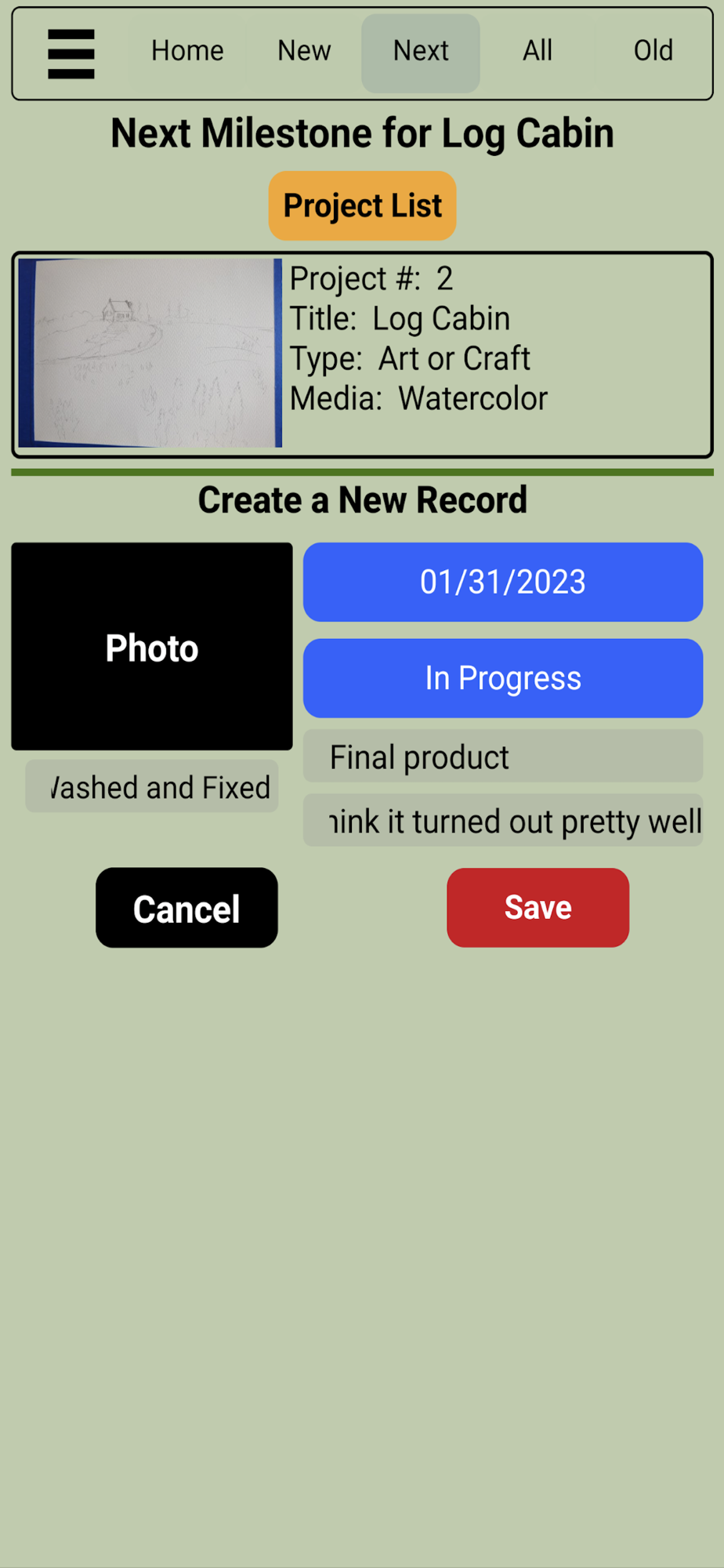Go to the Home tab
The image size is (724, 1568).
pos(187,52)
